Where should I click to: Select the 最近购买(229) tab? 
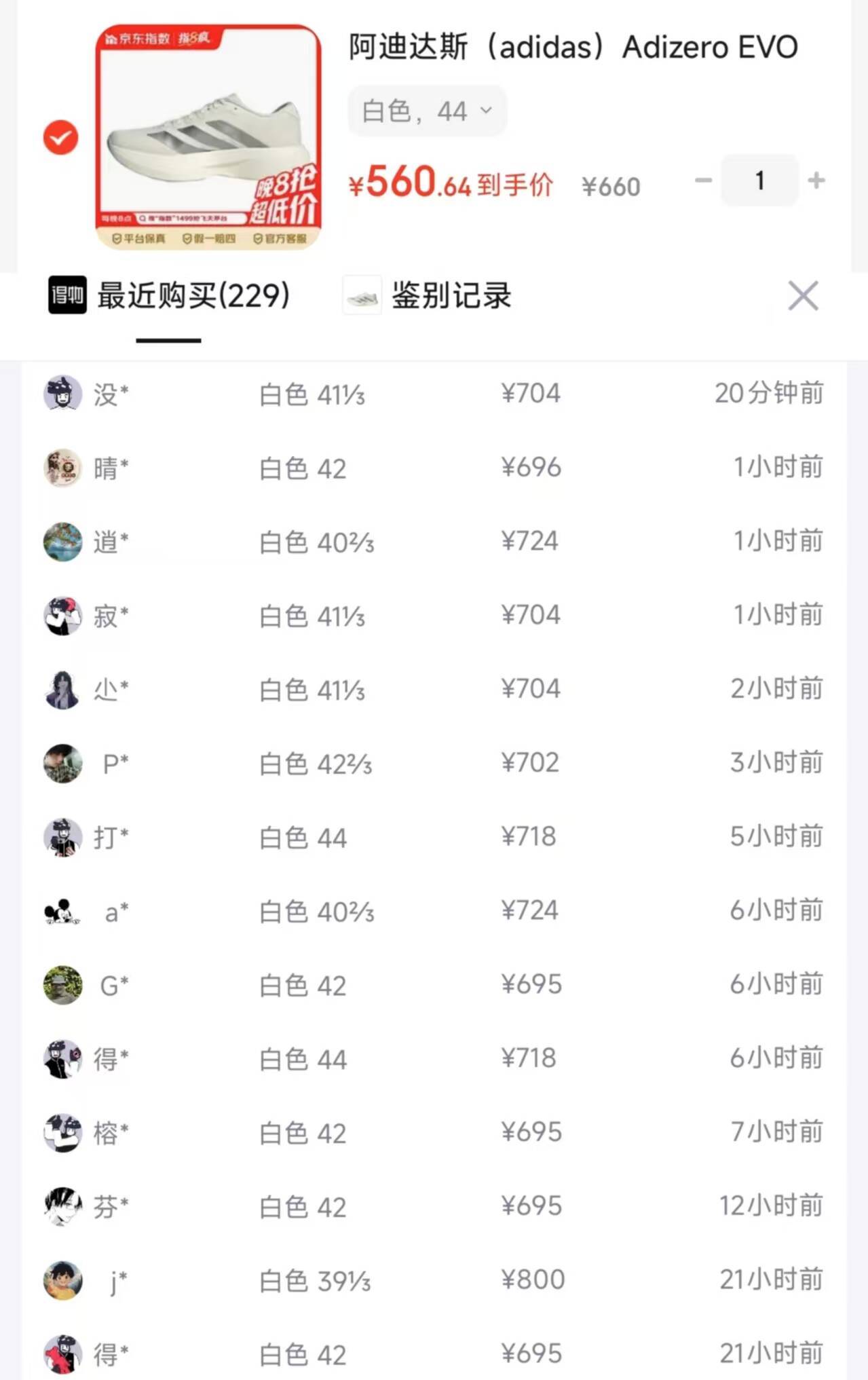click(170, 296)
